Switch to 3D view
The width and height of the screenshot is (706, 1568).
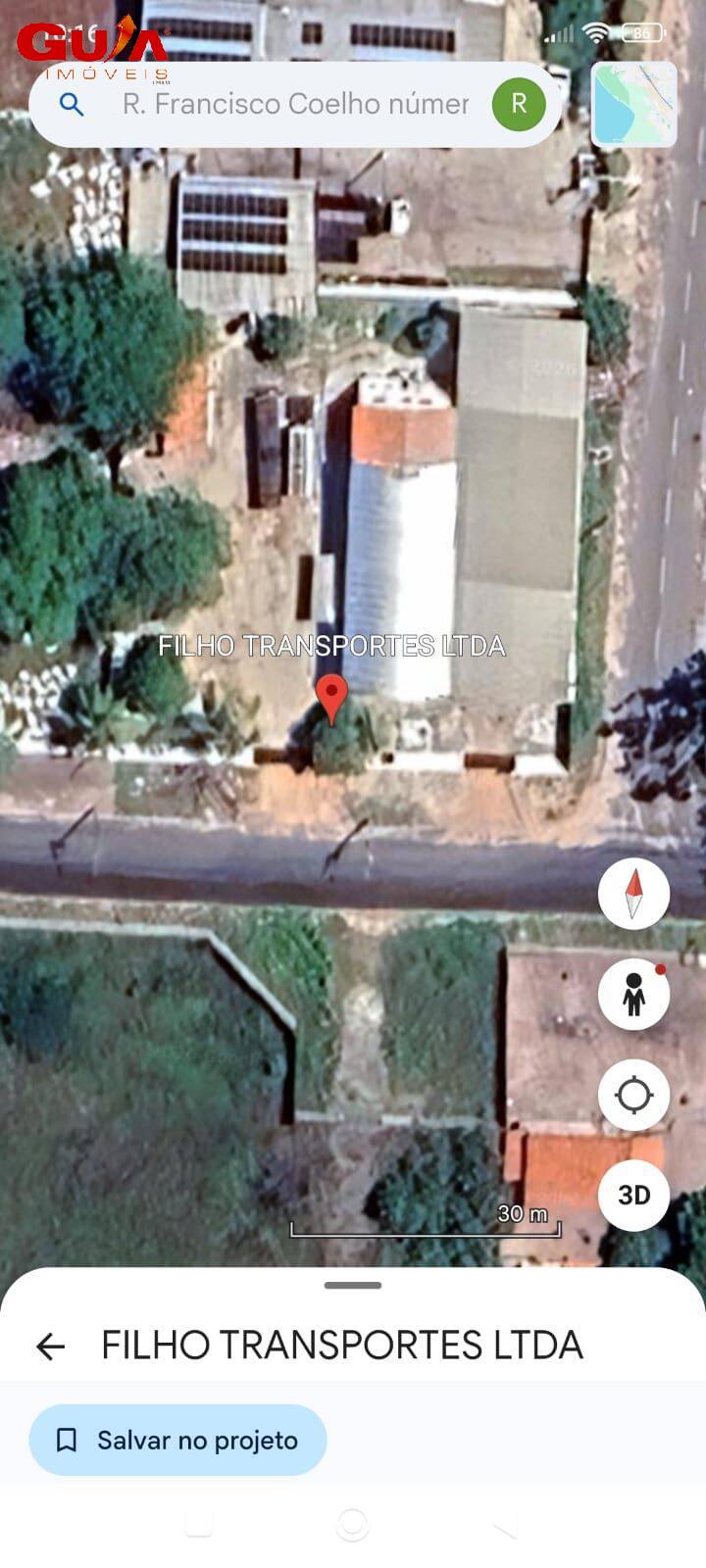[633, 1196]
